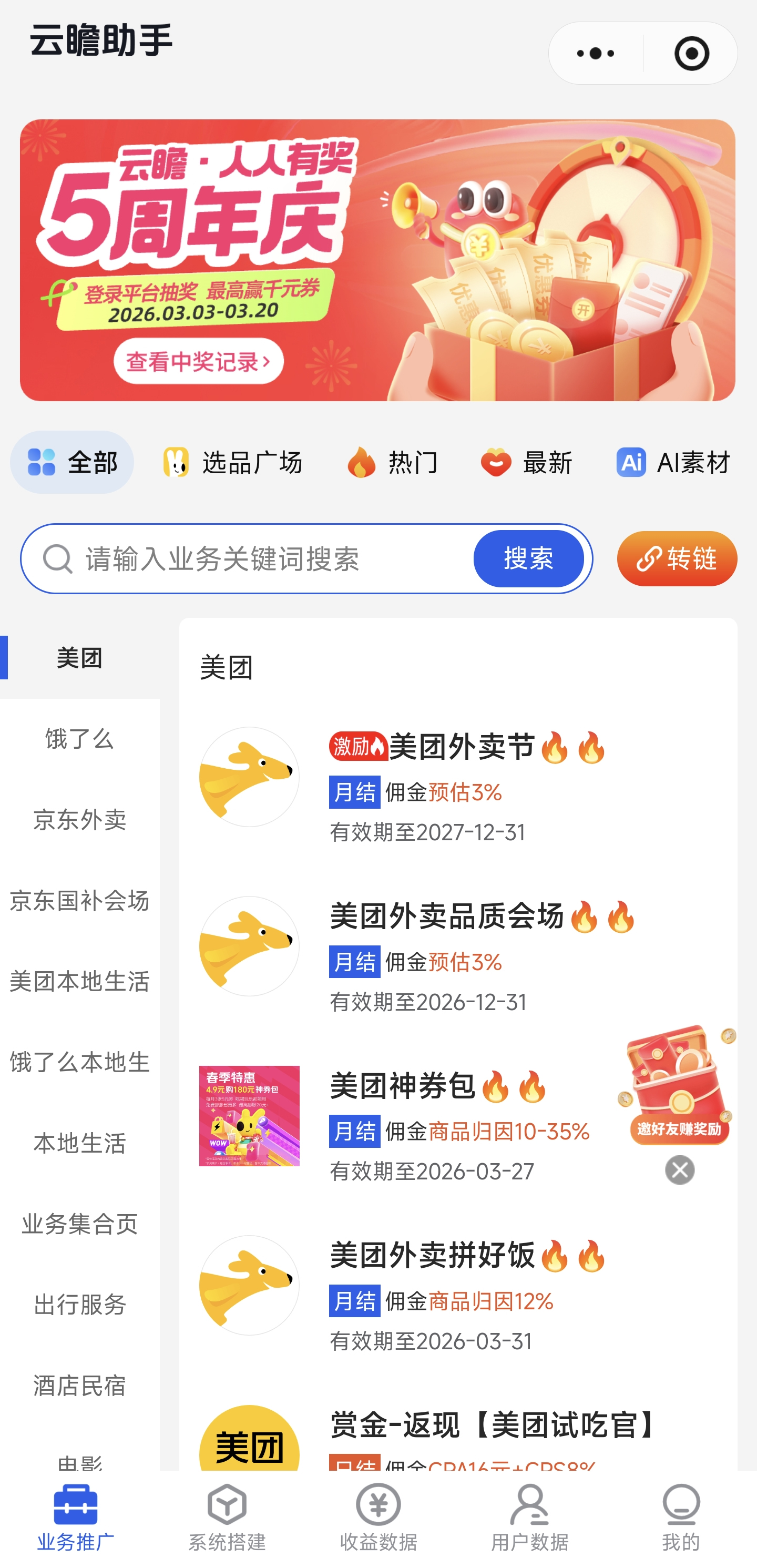This screenshot has height=1568, width=757.
Task: Select the AI素材 tab
Action: pos(673,463)
